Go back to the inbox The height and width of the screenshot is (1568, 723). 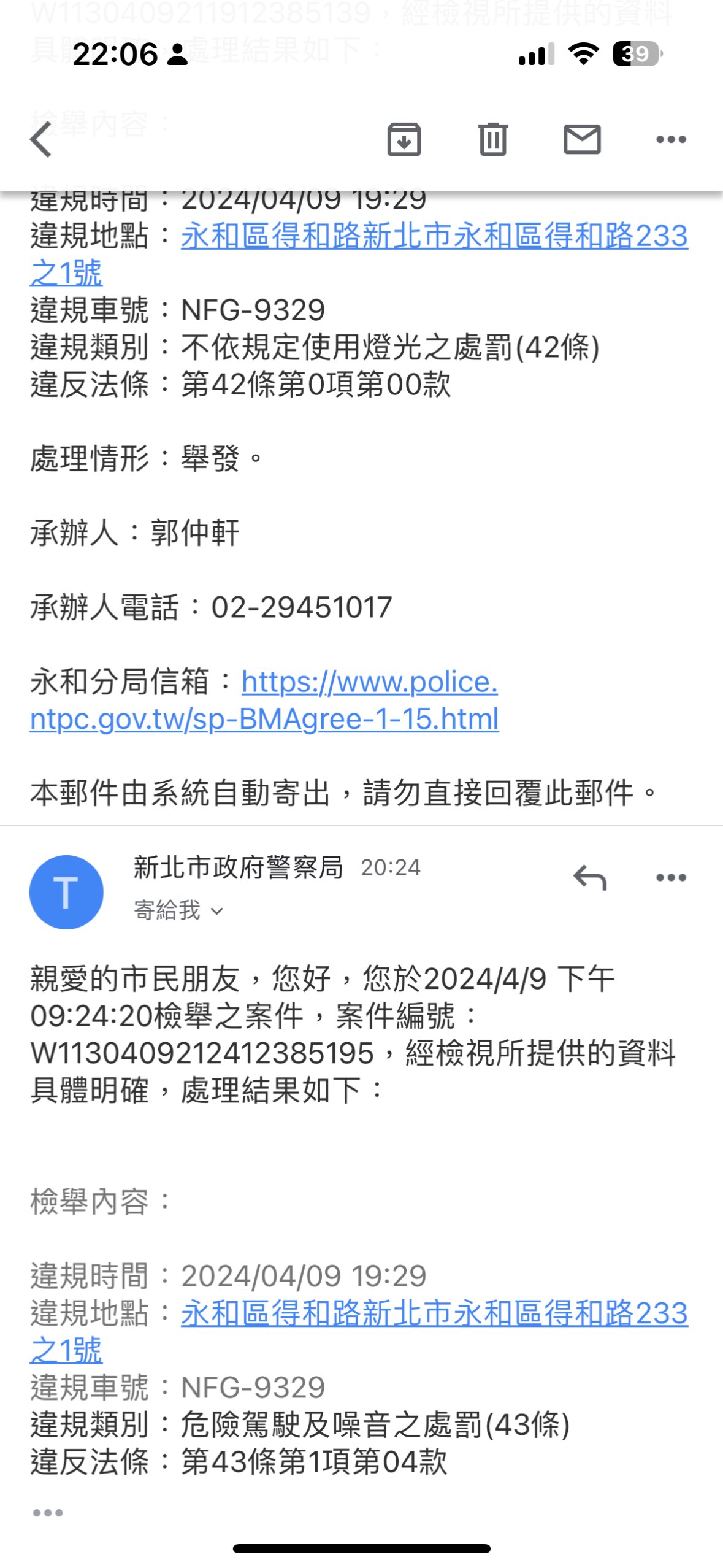click(x=41, y=139)
